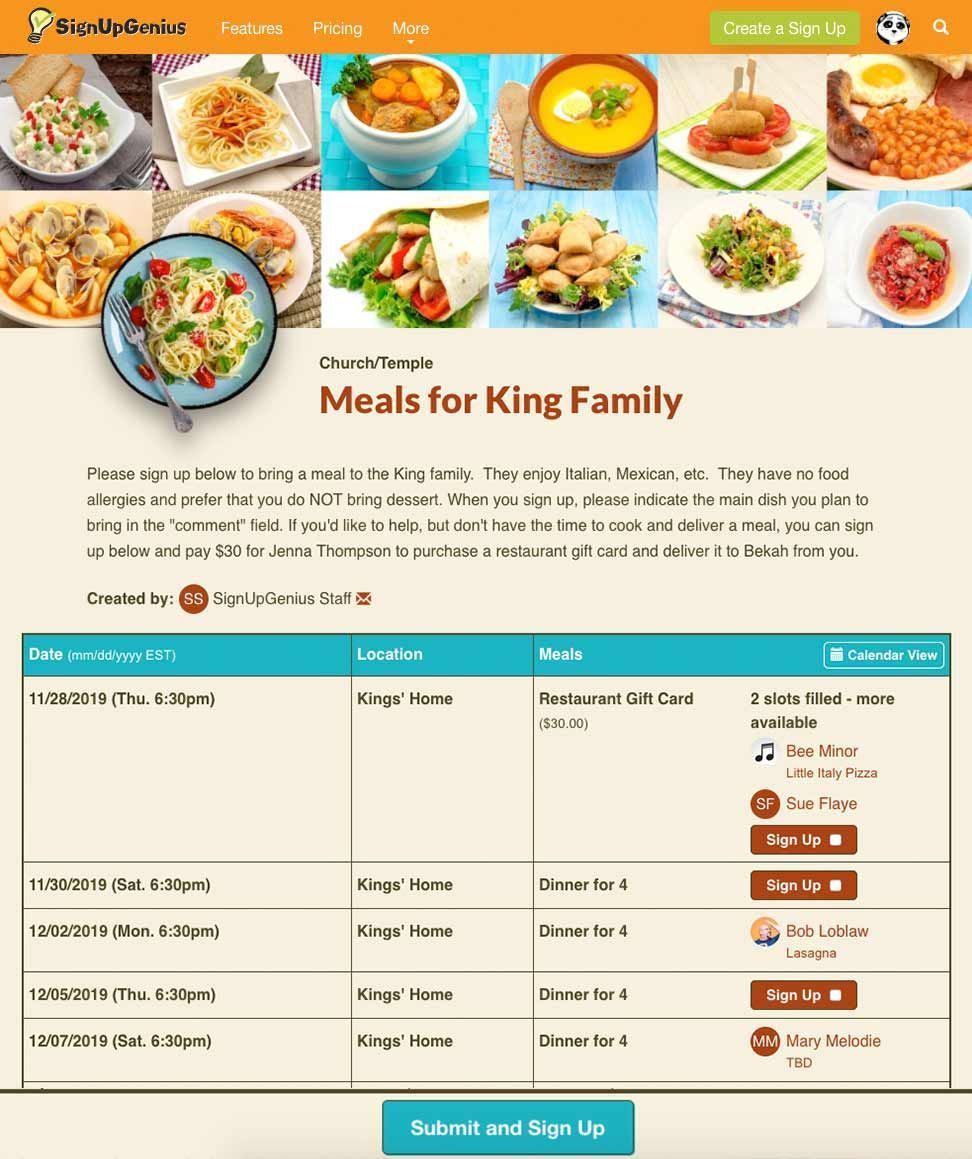The height and width of the screenshot is (1159, 972).
Task: Tap the Create a Sign Up button
Action: (x=784, y=28)
